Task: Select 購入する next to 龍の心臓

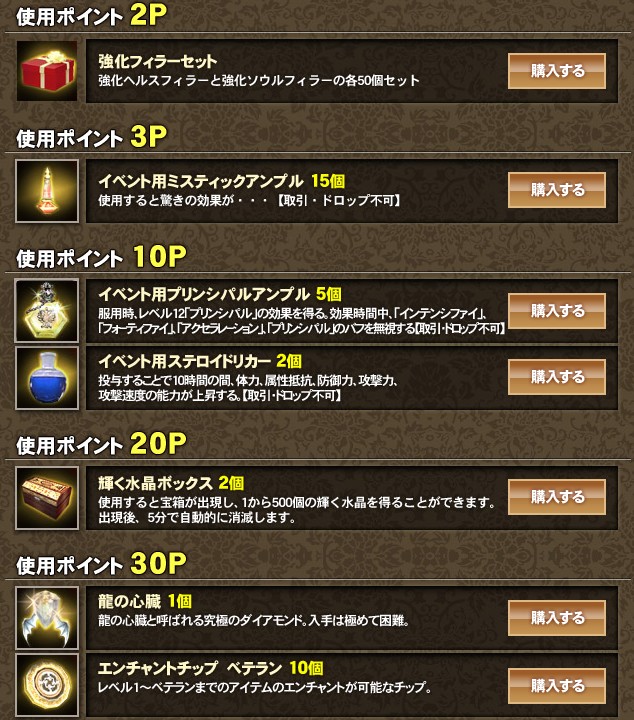Action: (x=557, y=618)
